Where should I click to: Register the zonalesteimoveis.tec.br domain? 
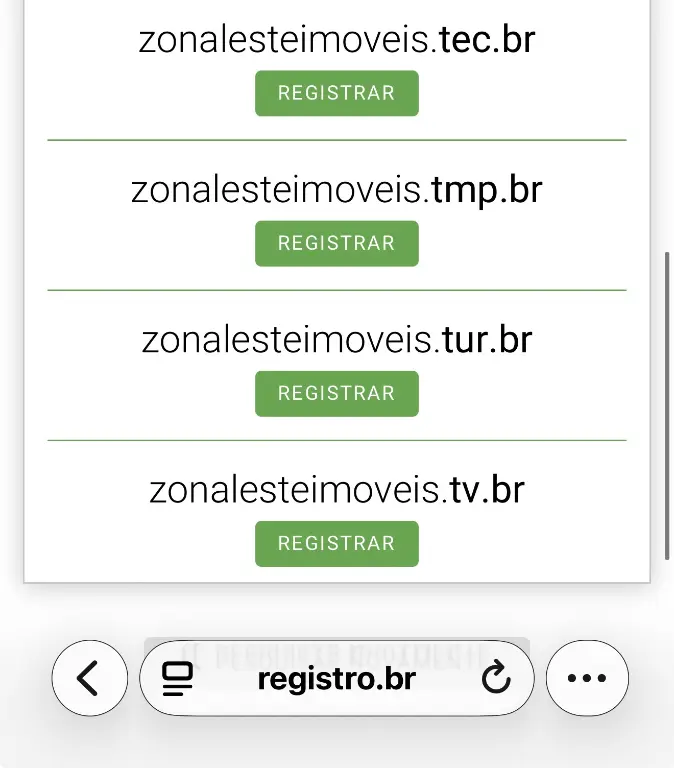(336, 93)
